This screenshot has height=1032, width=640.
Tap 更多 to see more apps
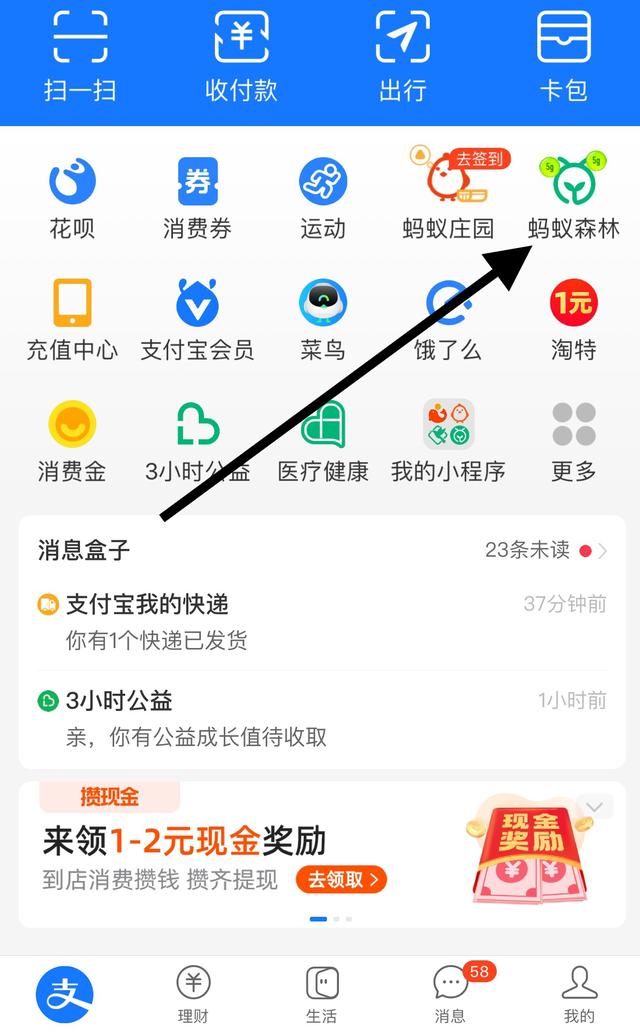(x=573, y=440)
